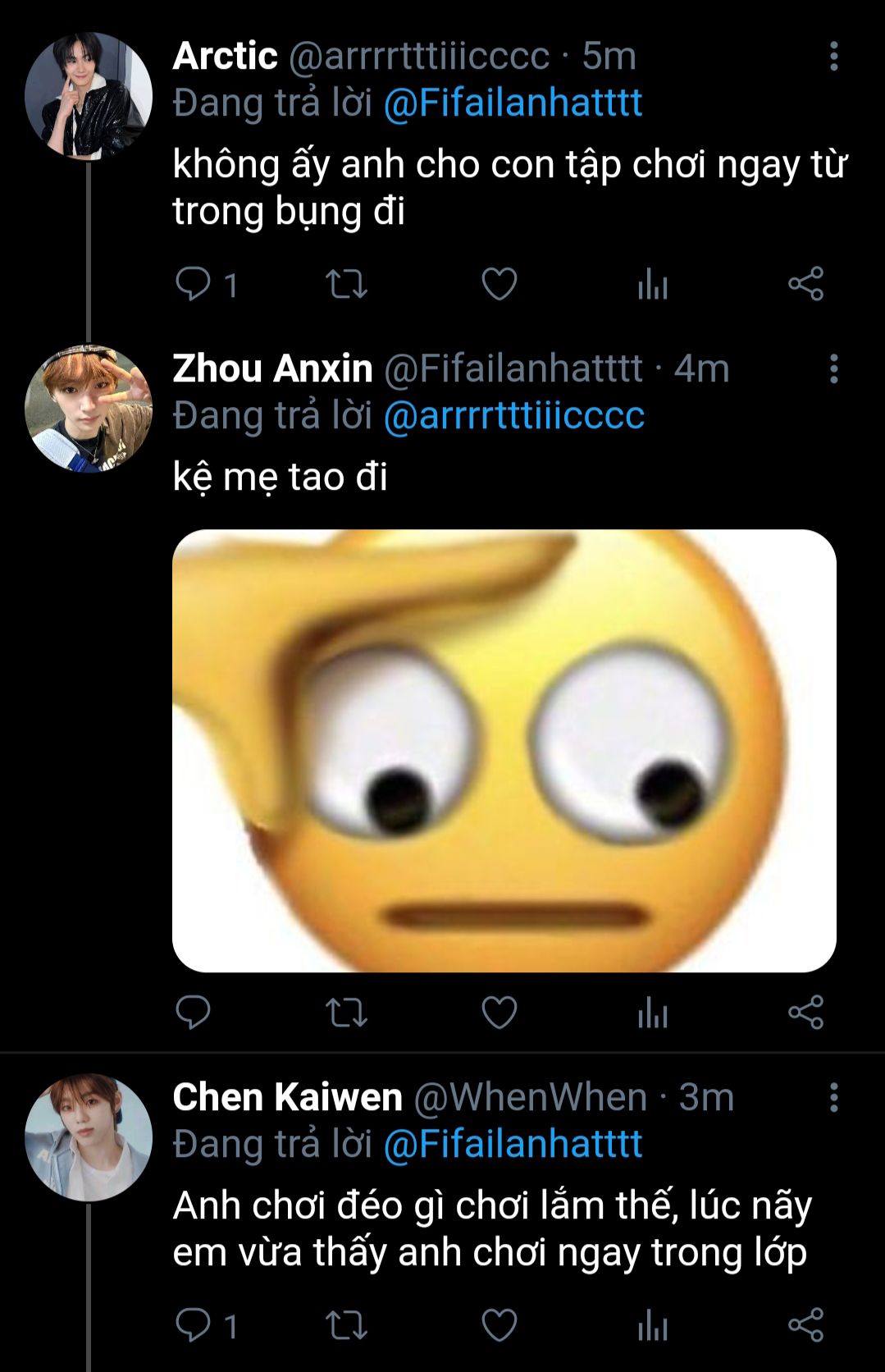The height and width of the screenshot is (1372, 885).
Task: Share Chen Kaiwen's tweet
Action: (x=805, y=1325)
